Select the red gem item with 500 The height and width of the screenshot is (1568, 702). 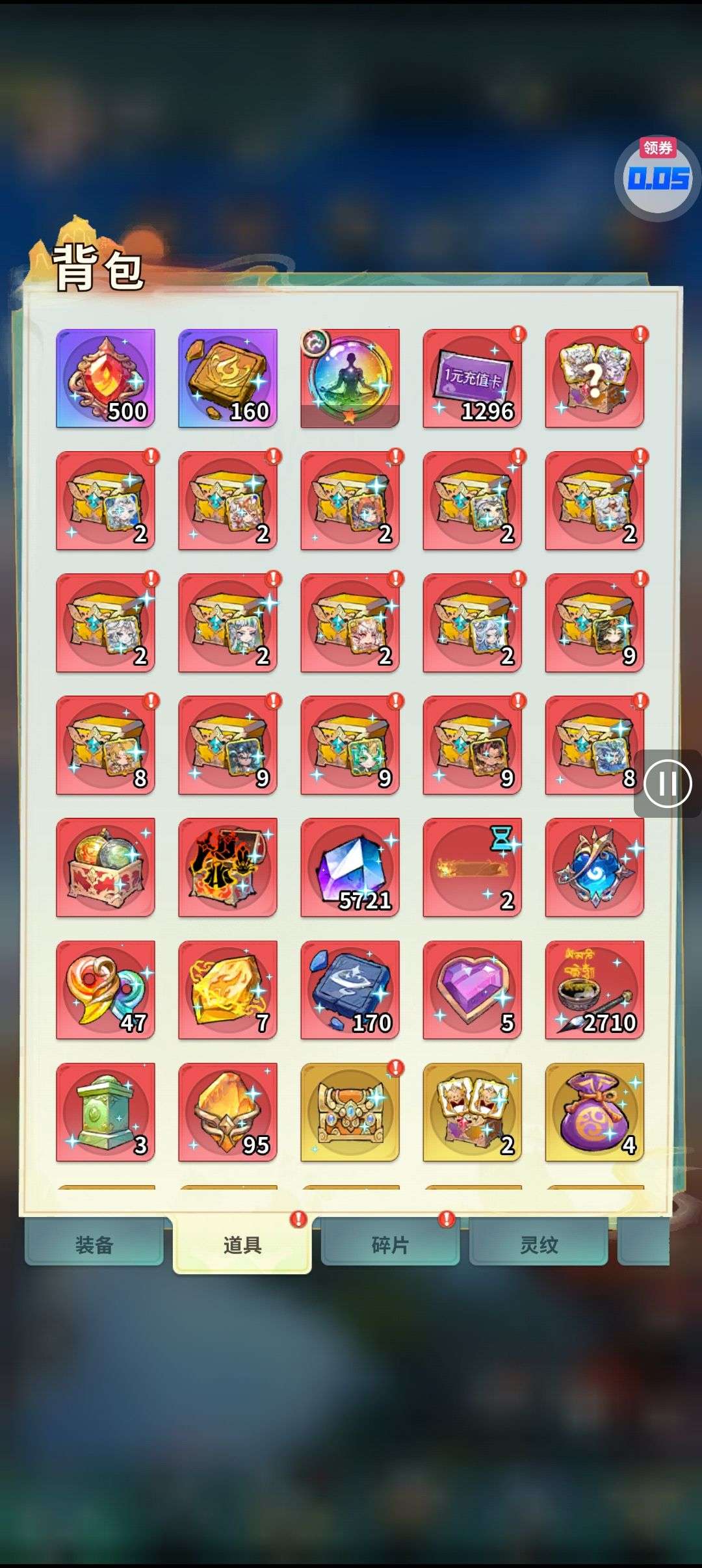pyautogui.click(x=105, y=378)
